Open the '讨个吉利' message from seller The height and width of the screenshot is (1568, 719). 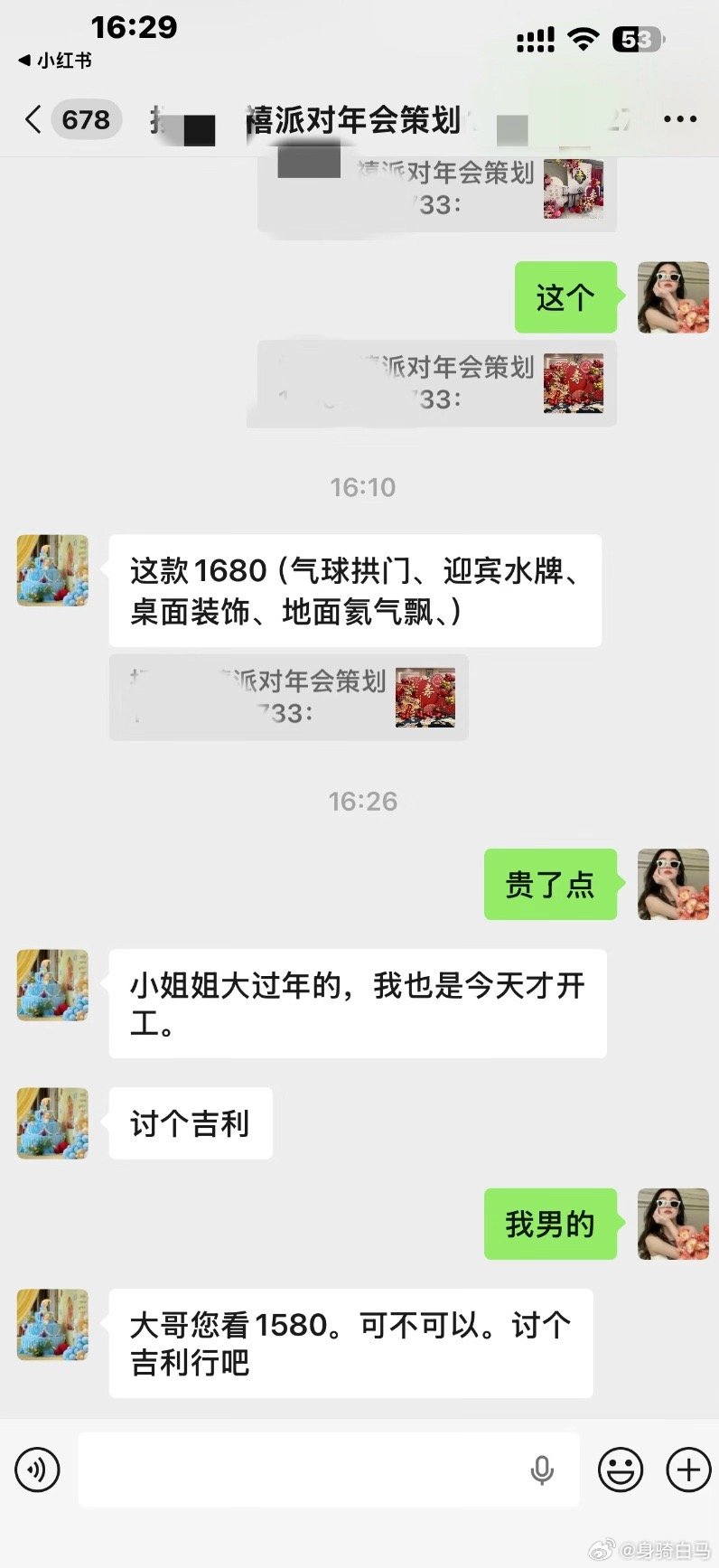point(190,1123)
